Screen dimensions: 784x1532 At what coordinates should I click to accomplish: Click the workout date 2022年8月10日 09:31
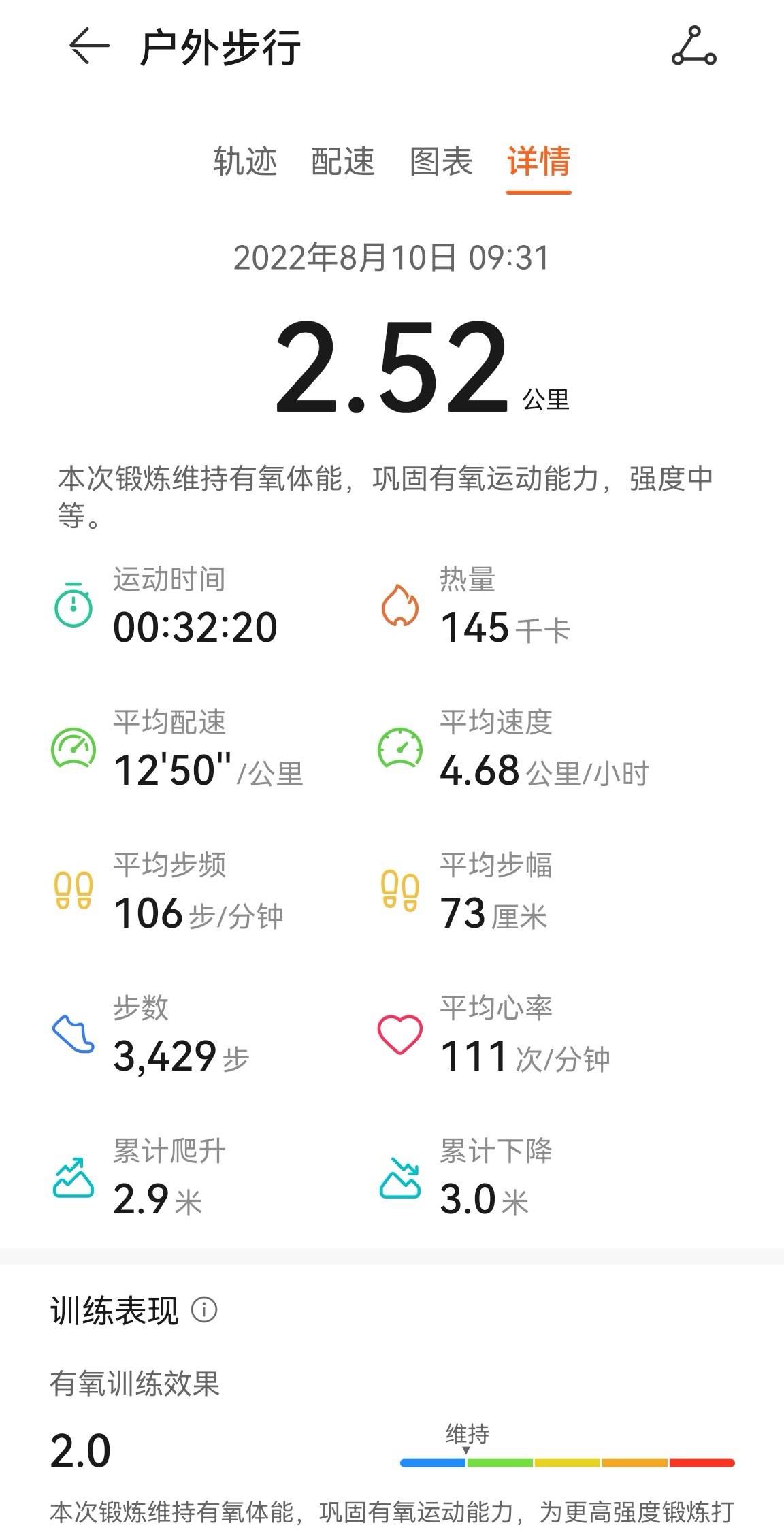392,257
